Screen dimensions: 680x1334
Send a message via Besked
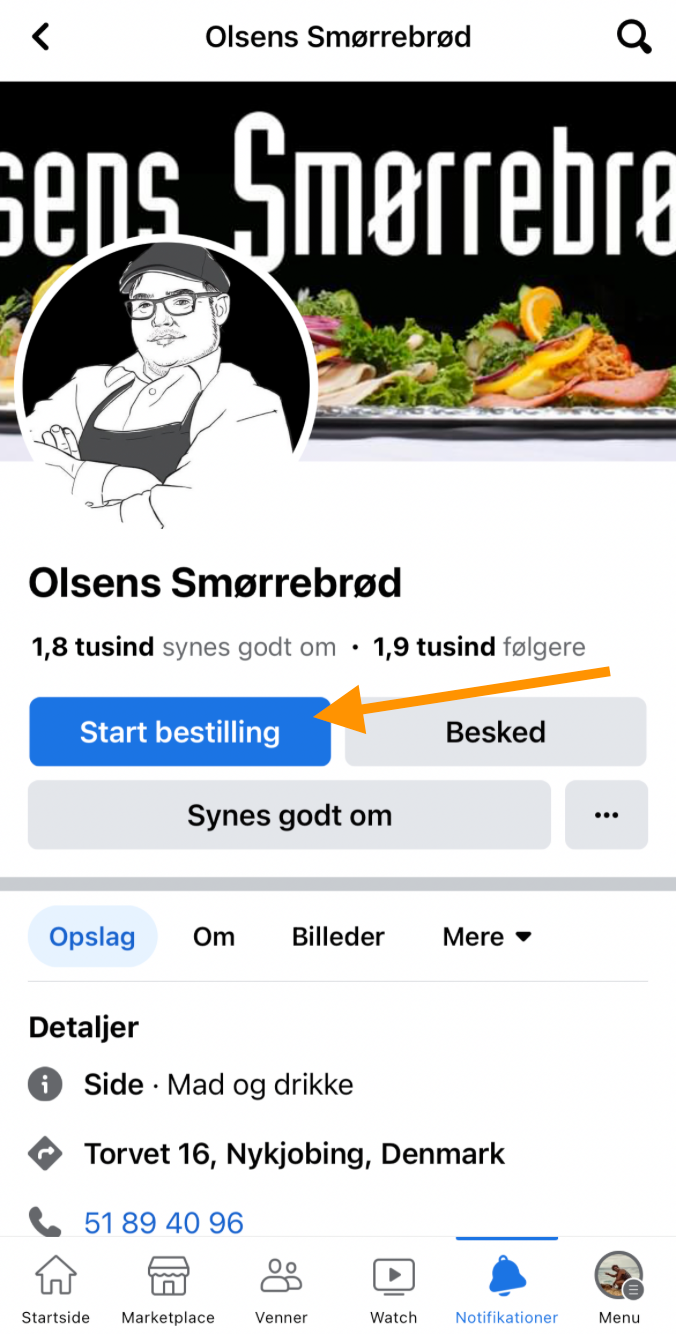(x=496, y=732)
